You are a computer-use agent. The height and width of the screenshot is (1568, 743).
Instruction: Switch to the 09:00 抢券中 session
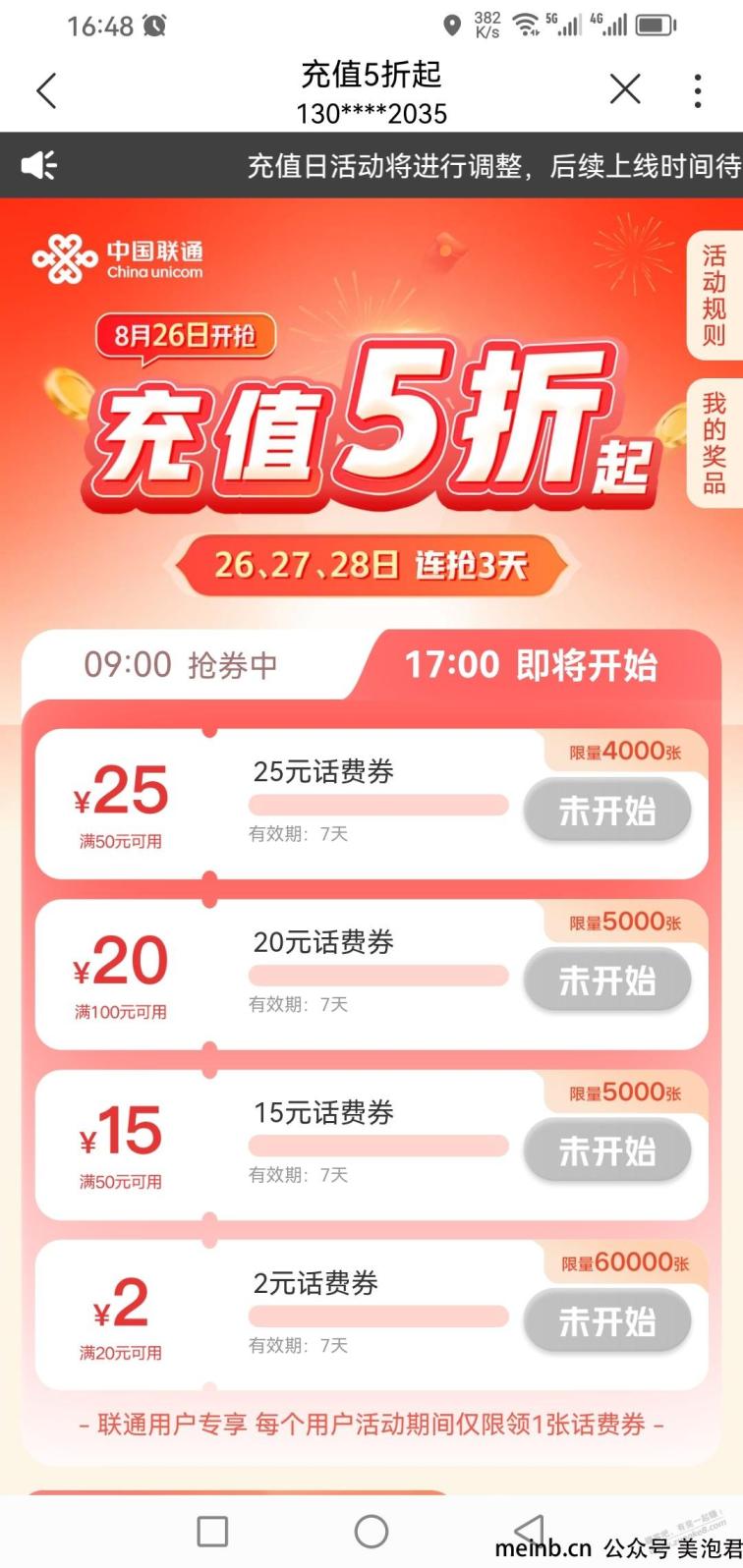point(181,665)
